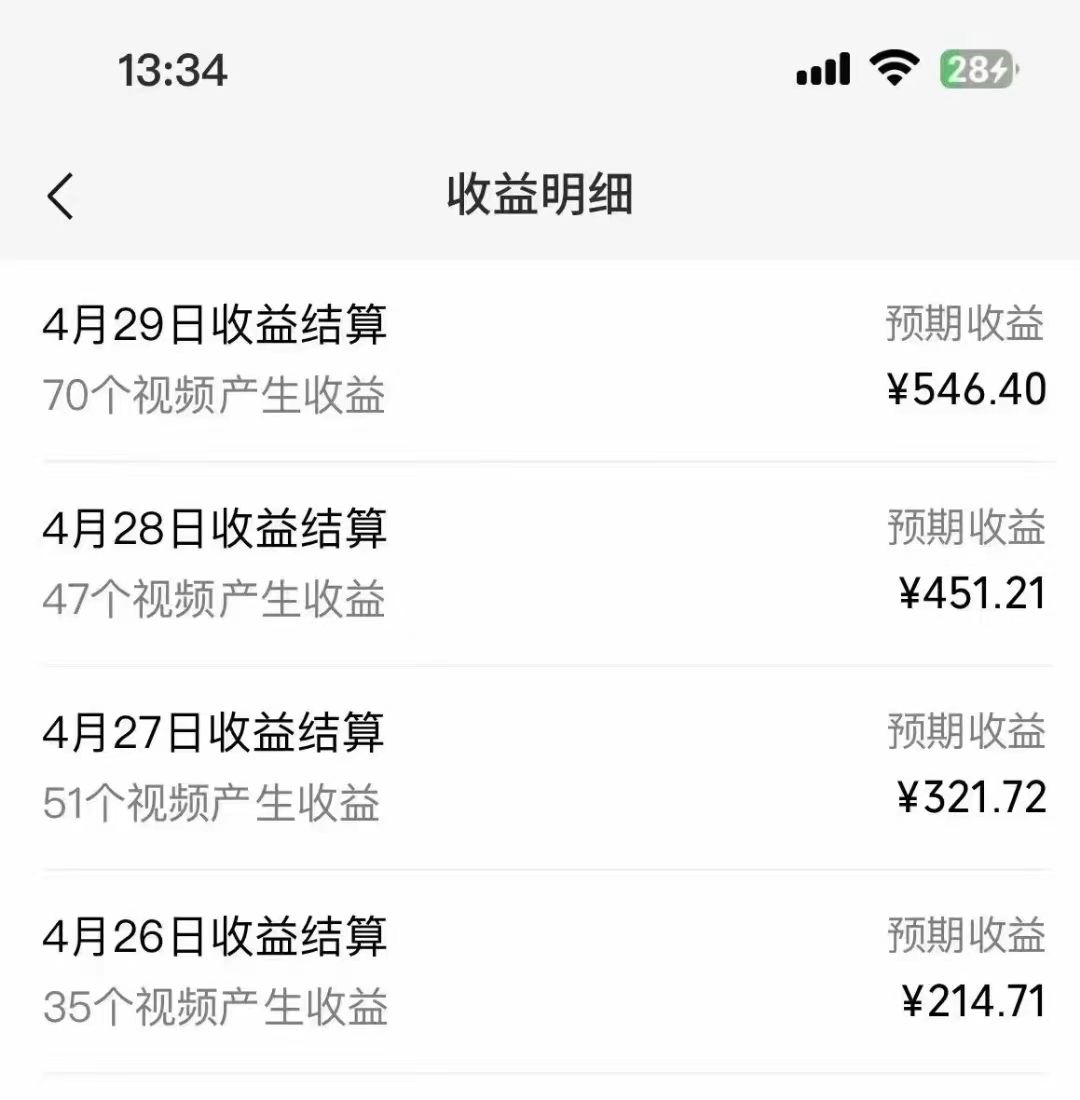Open the April 26 settlement entry
This screenshot has width=1080, height=1100.
point(540,970)
